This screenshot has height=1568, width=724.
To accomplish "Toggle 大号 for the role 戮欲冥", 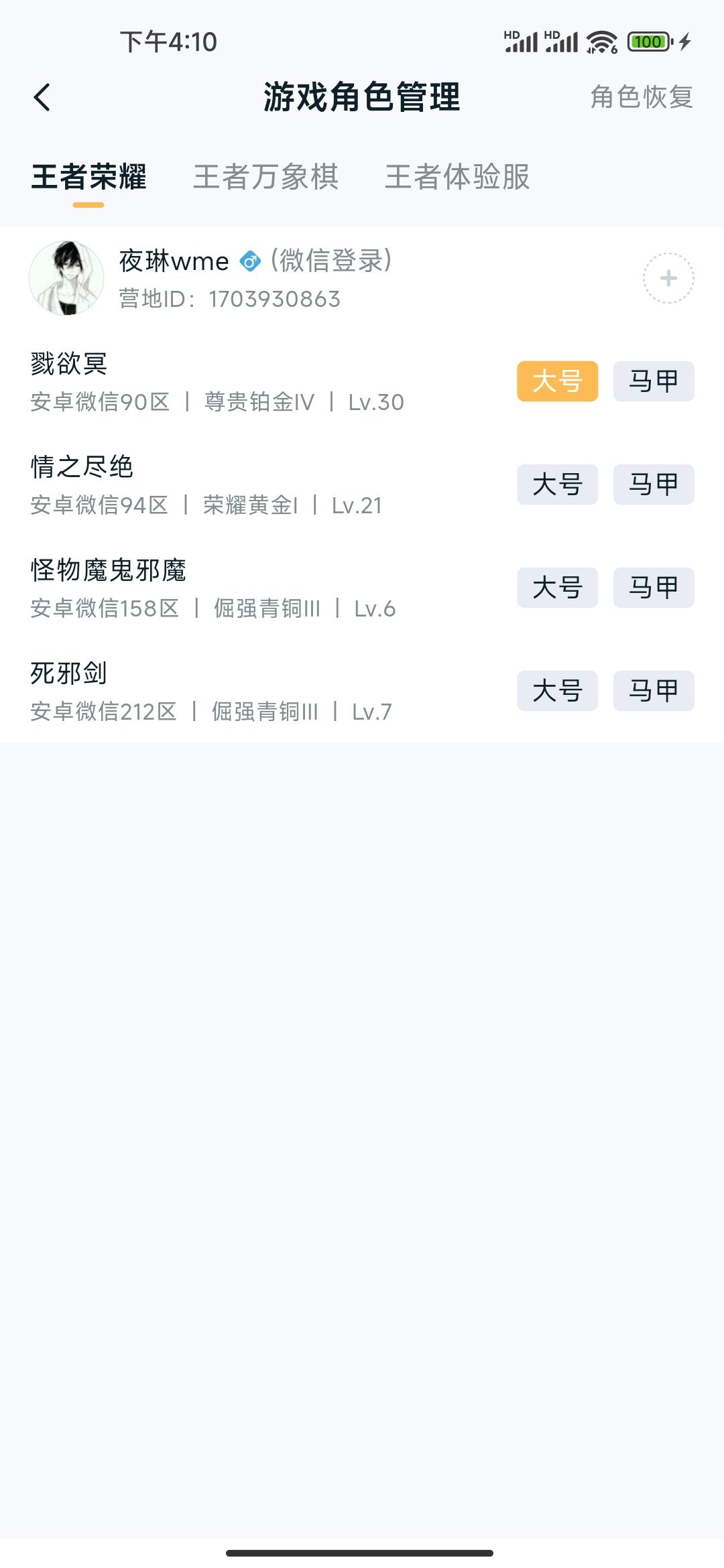I will pyautogui.click(x=557, y=381).
